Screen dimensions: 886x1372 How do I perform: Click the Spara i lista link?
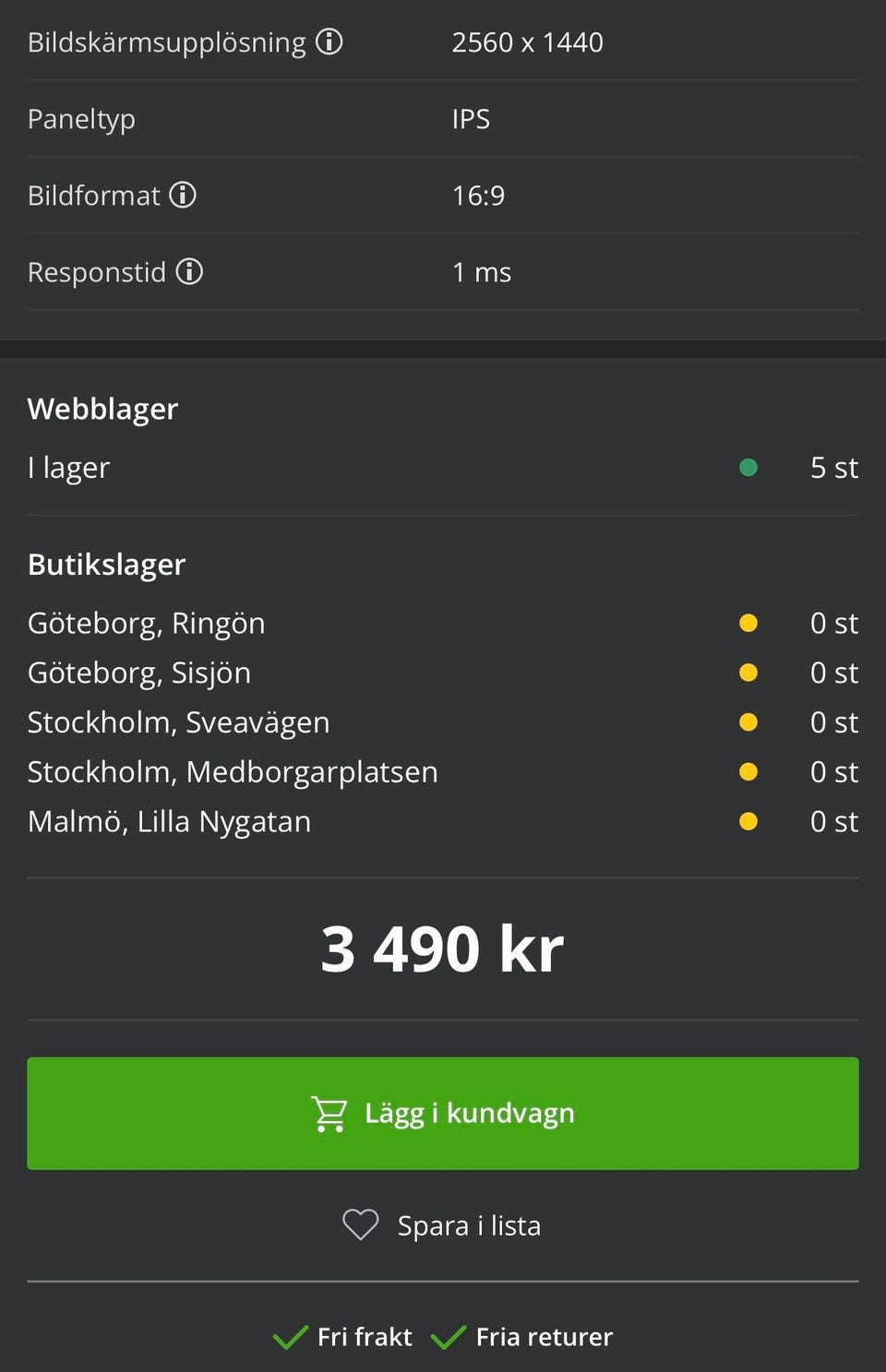click(x=469, y=1224)
